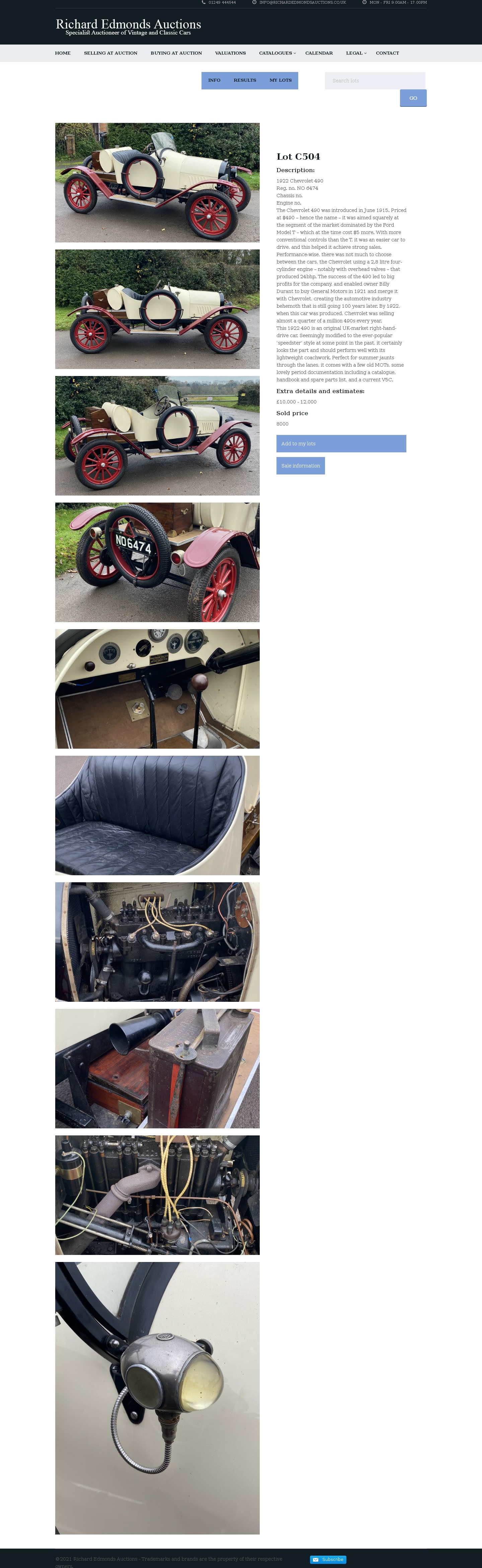Screen dimensions: 482x1568
Task: View the black leather seat photo
Action: (x=157, y=815)
